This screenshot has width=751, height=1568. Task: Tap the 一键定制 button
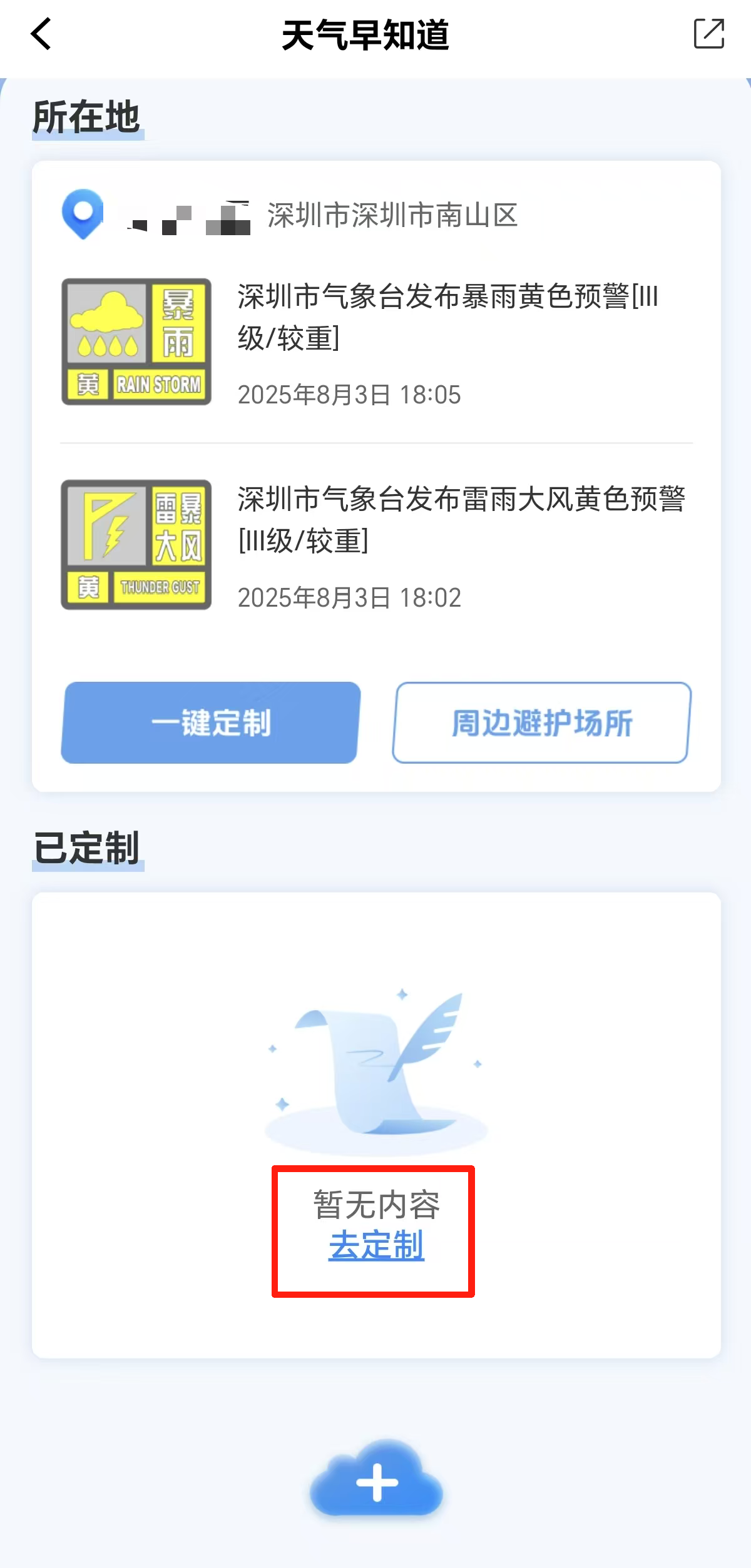pos(210,723)
